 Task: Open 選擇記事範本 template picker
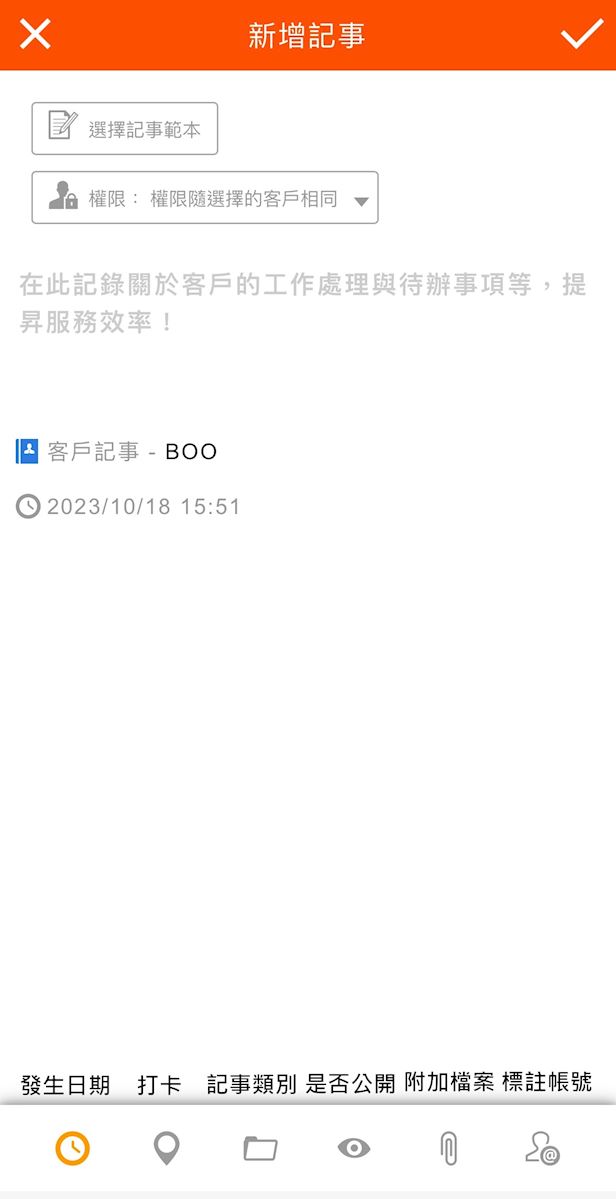[x=125, y=129]
